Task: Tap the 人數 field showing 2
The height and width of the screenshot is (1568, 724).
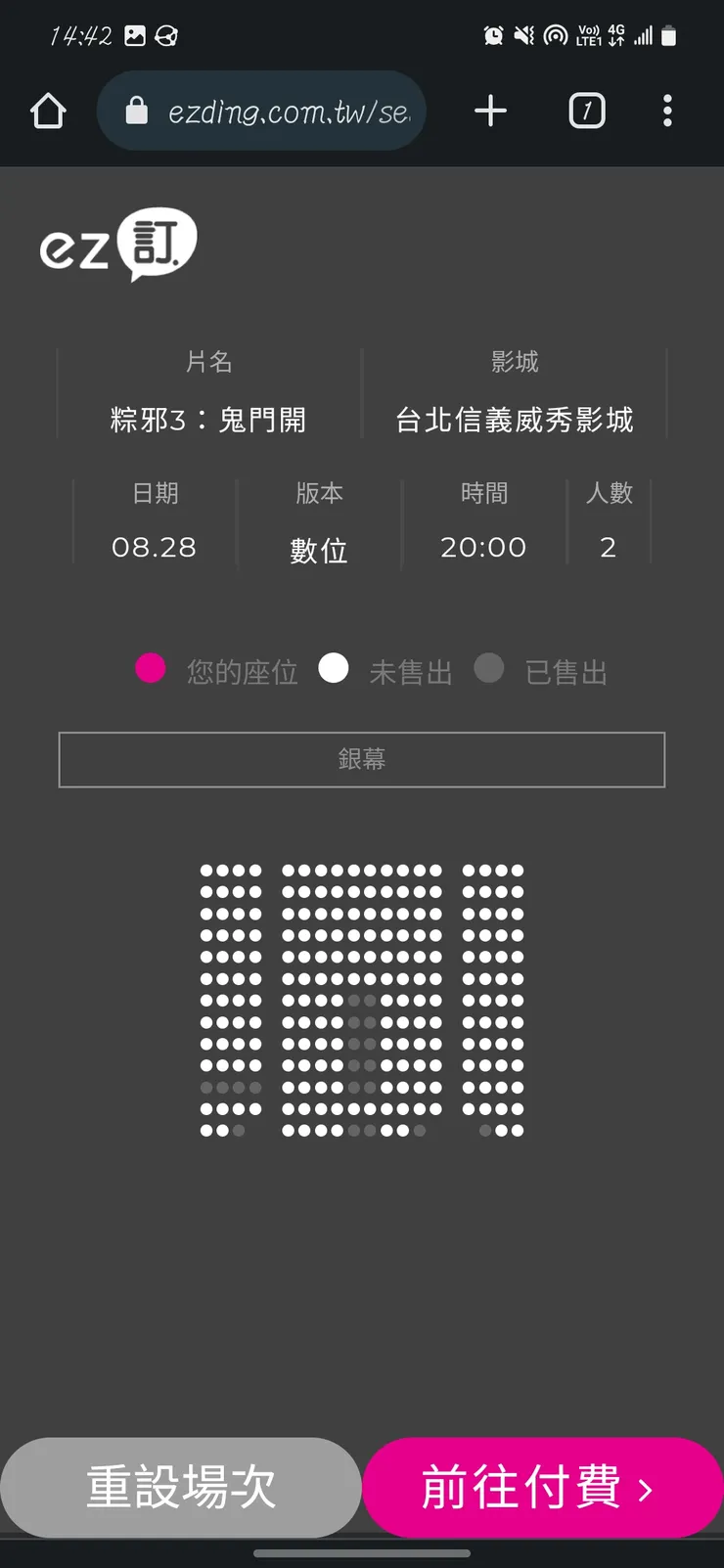Action: (x=609, y=522)
